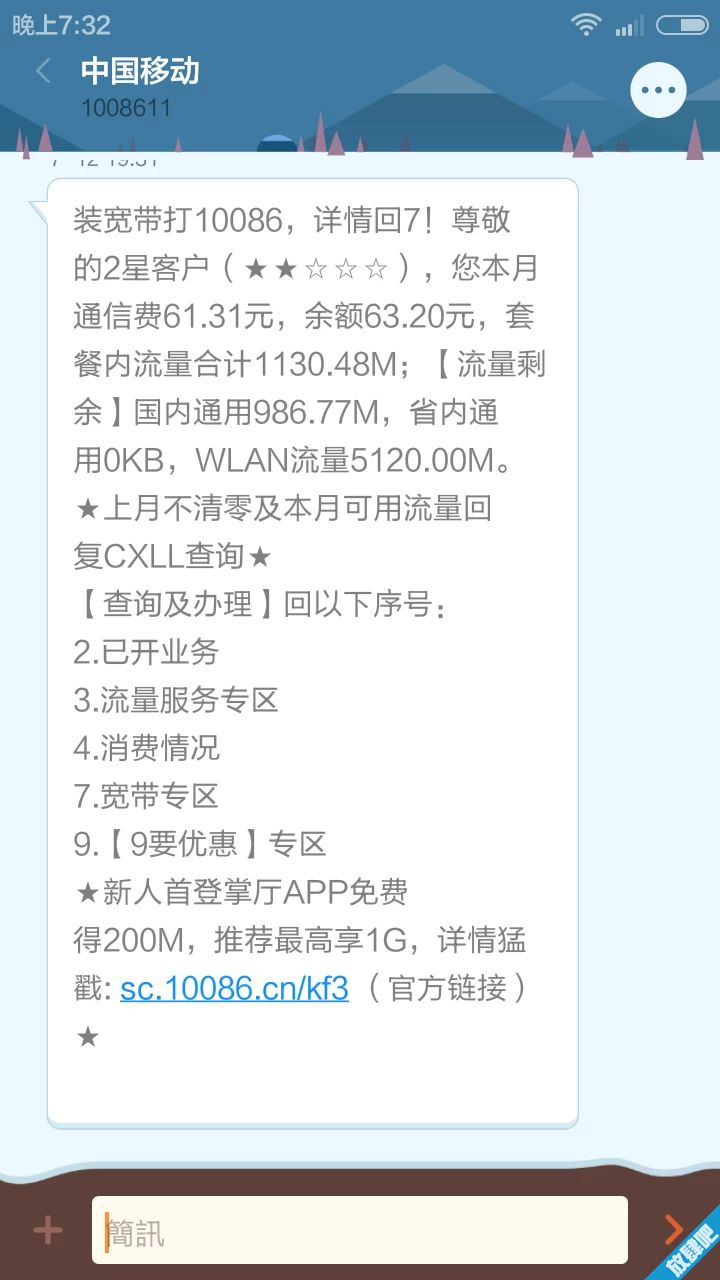Tap the plus attachment icon
The width and height of the screenshot is (720, 1280).
click(x=48, y=1230)
